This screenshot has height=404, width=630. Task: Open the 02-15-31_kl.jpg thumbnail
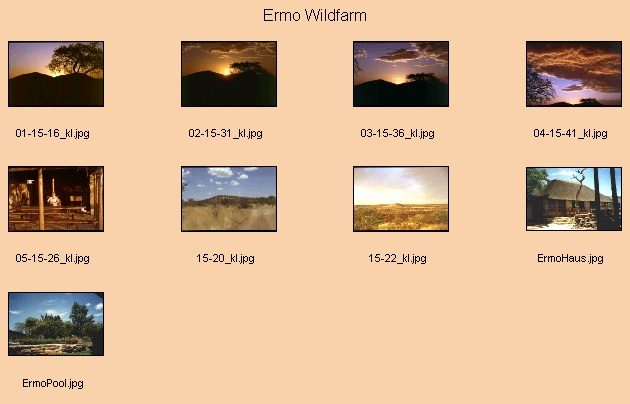(x=229, y=74)
